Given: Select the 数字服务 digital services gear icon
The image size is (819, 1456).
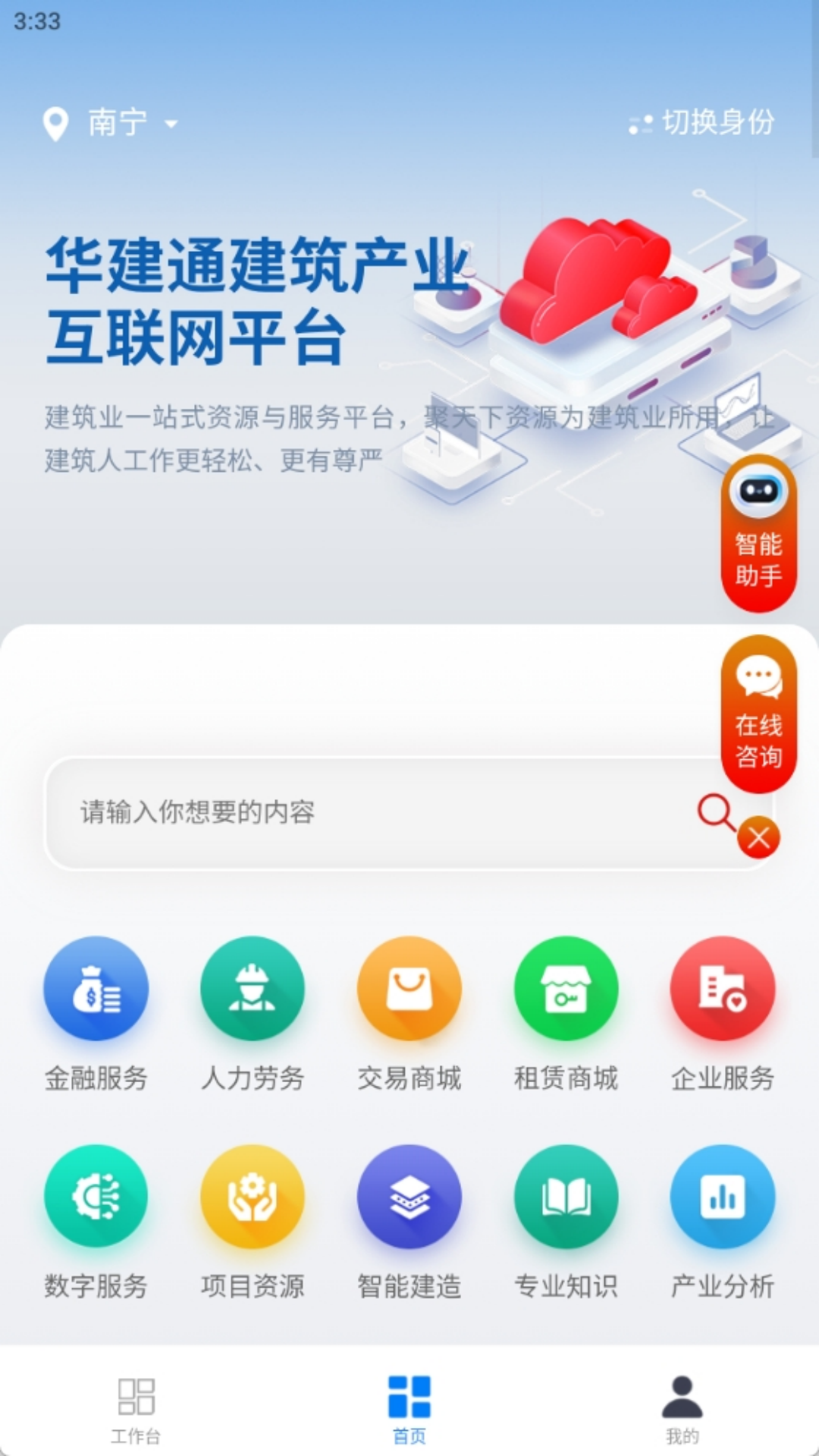Looking at the screenshot, I should 96,1196.
